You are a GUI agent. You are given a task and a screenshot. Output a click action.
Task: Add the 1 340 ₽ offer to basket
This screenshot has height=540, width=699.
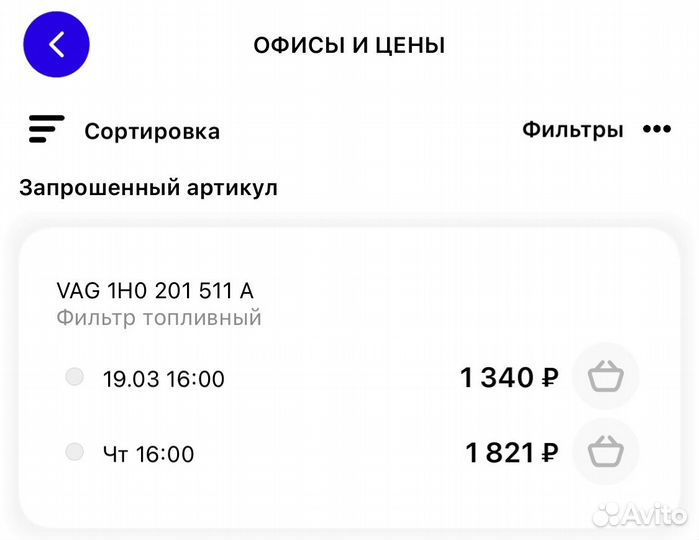tap(605, 377)
